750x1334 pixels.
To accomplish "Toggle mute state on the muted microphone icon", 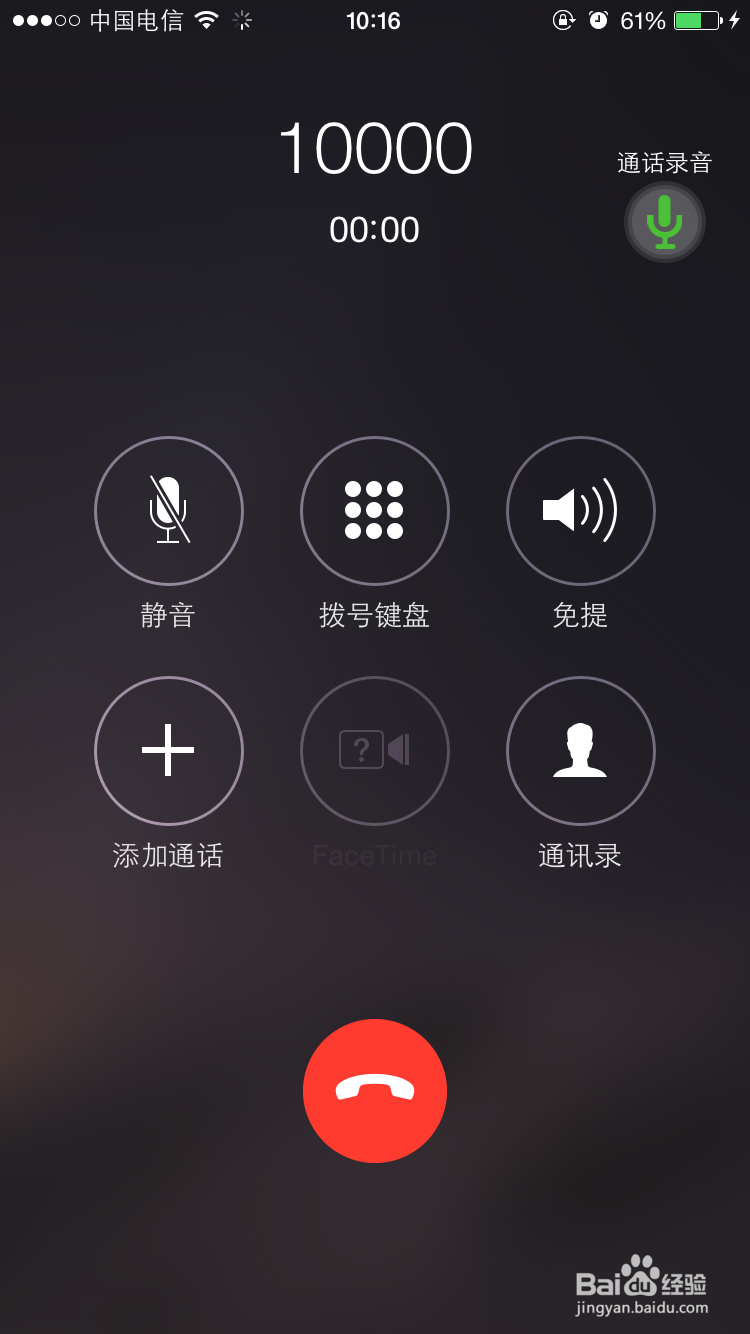I will point(168,511).
